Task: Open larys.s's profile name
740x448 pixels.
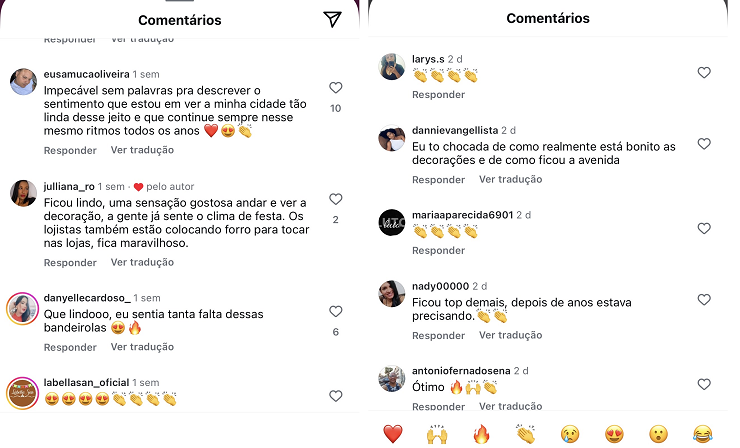Action: point(427,59)
